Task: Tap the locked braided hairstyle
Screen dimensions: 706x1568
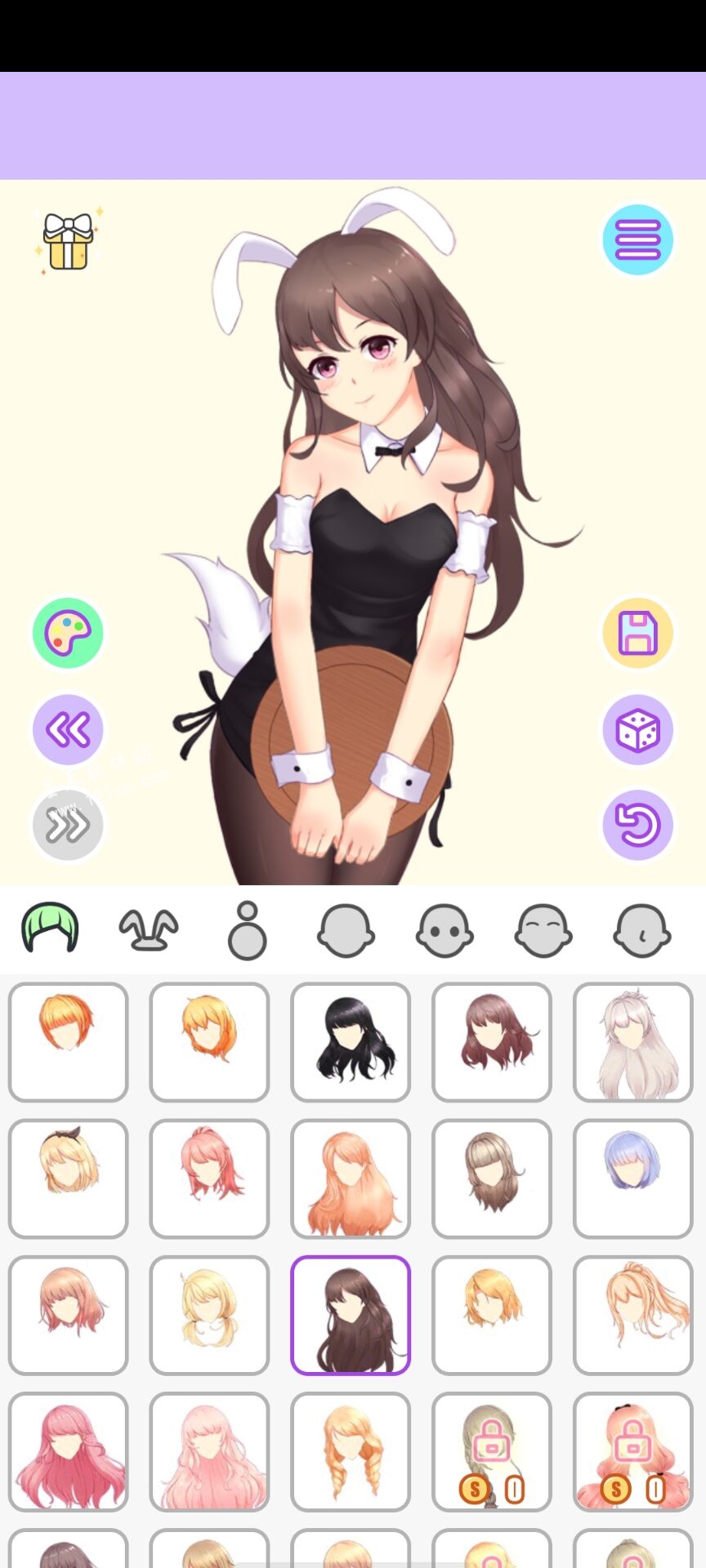Action: [x=491, y=1451]
